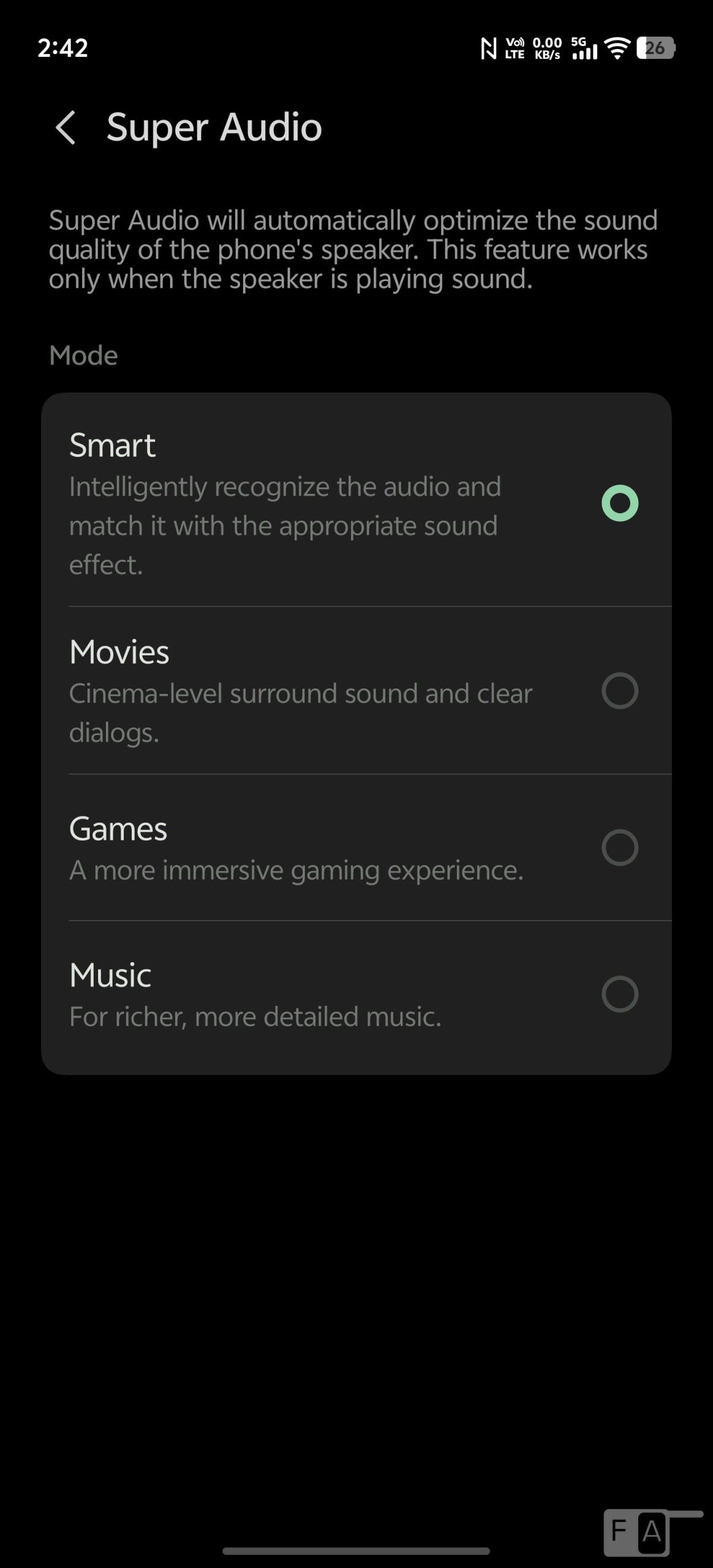Choose the Movies sound mode
The image size is (713, 1568).
[x=619, y=691]
